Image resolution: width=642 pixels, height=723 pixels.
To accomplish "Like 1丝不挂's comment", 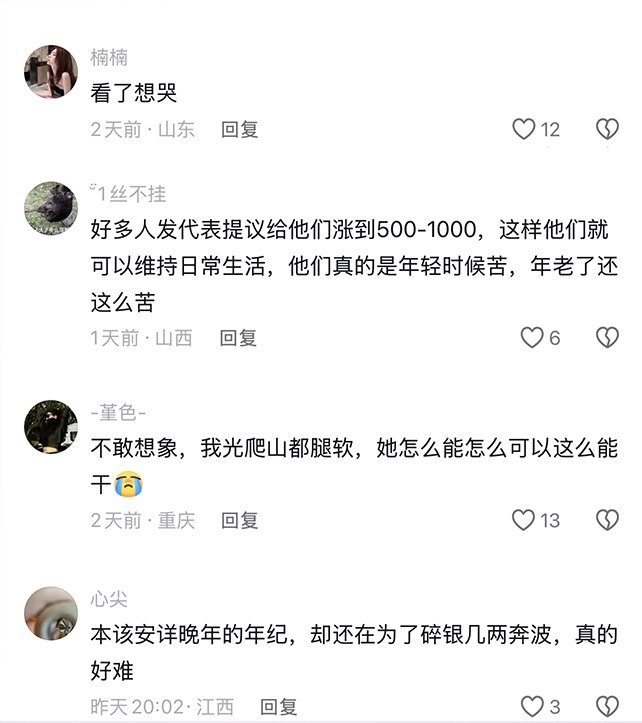I will click(x=532, y=338).
